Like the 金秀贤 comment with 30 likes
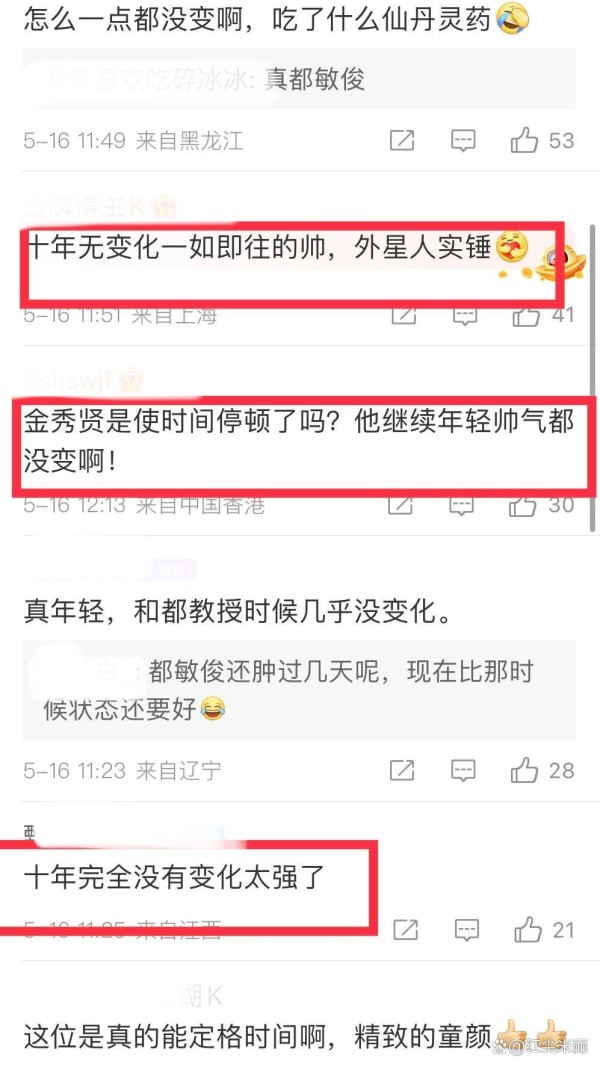This screenshot has width=600, height=1067. 523,506
